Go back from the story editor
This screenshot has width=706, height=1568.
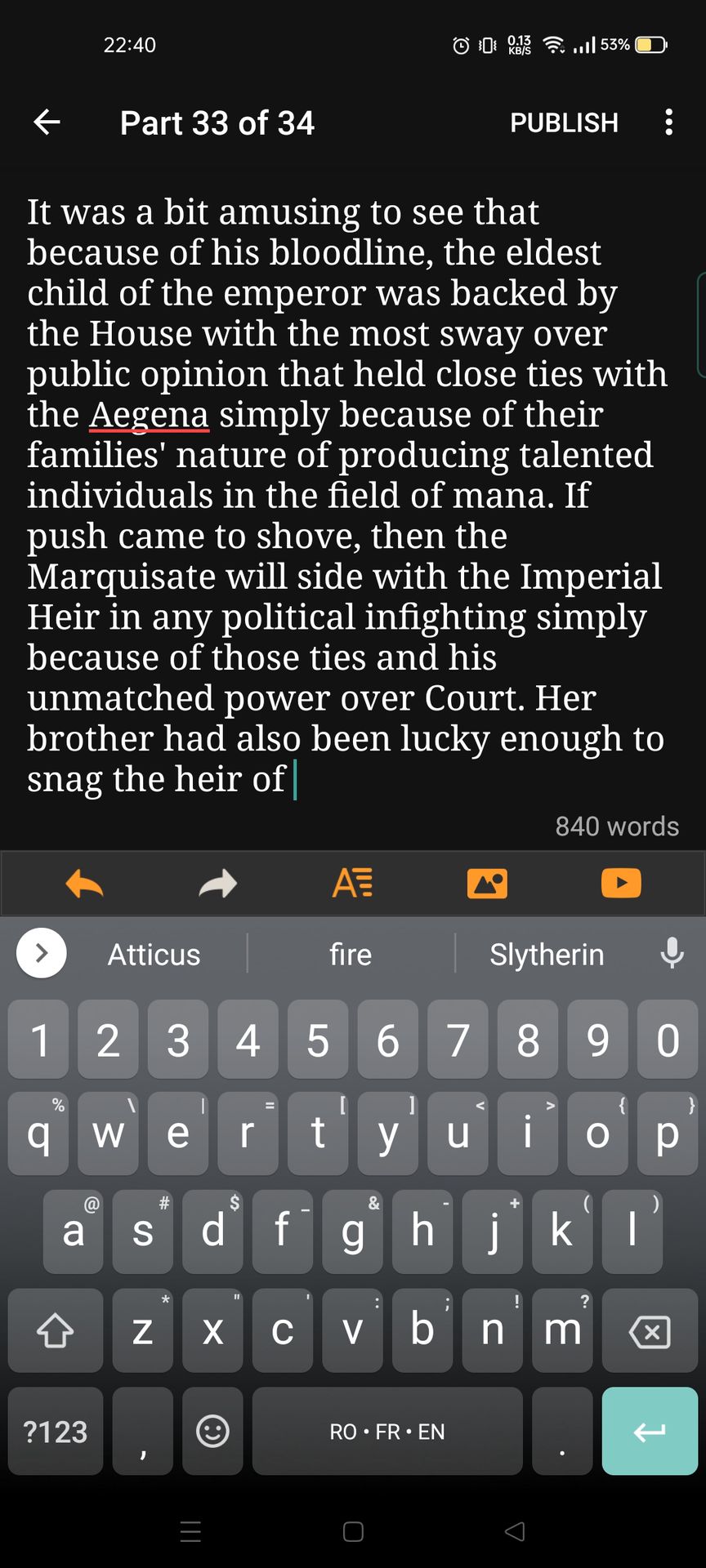(47, 122)
